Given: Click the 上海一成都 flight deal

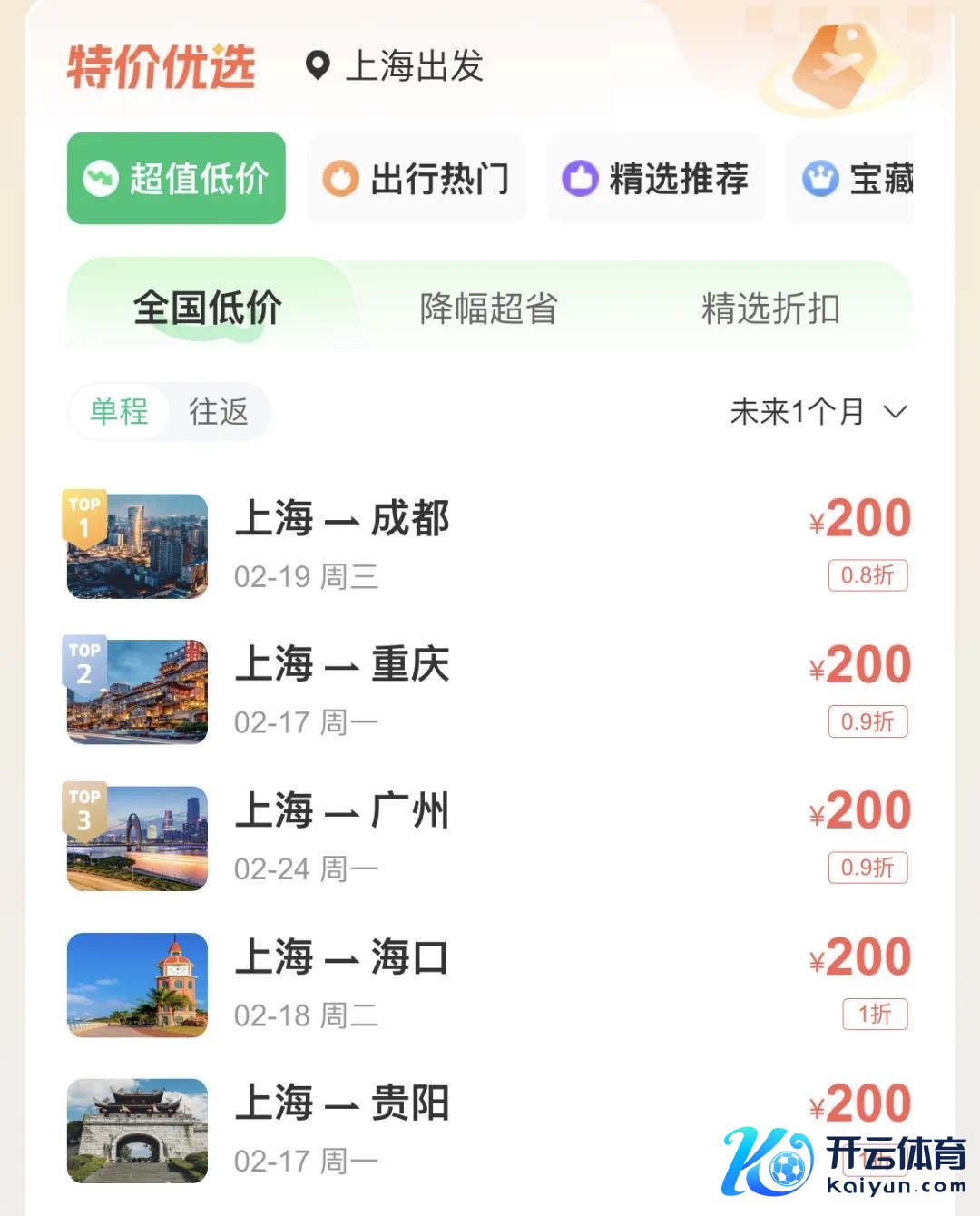Looking at the screenshot, I should pyautogui.click(x=342, y=518).
